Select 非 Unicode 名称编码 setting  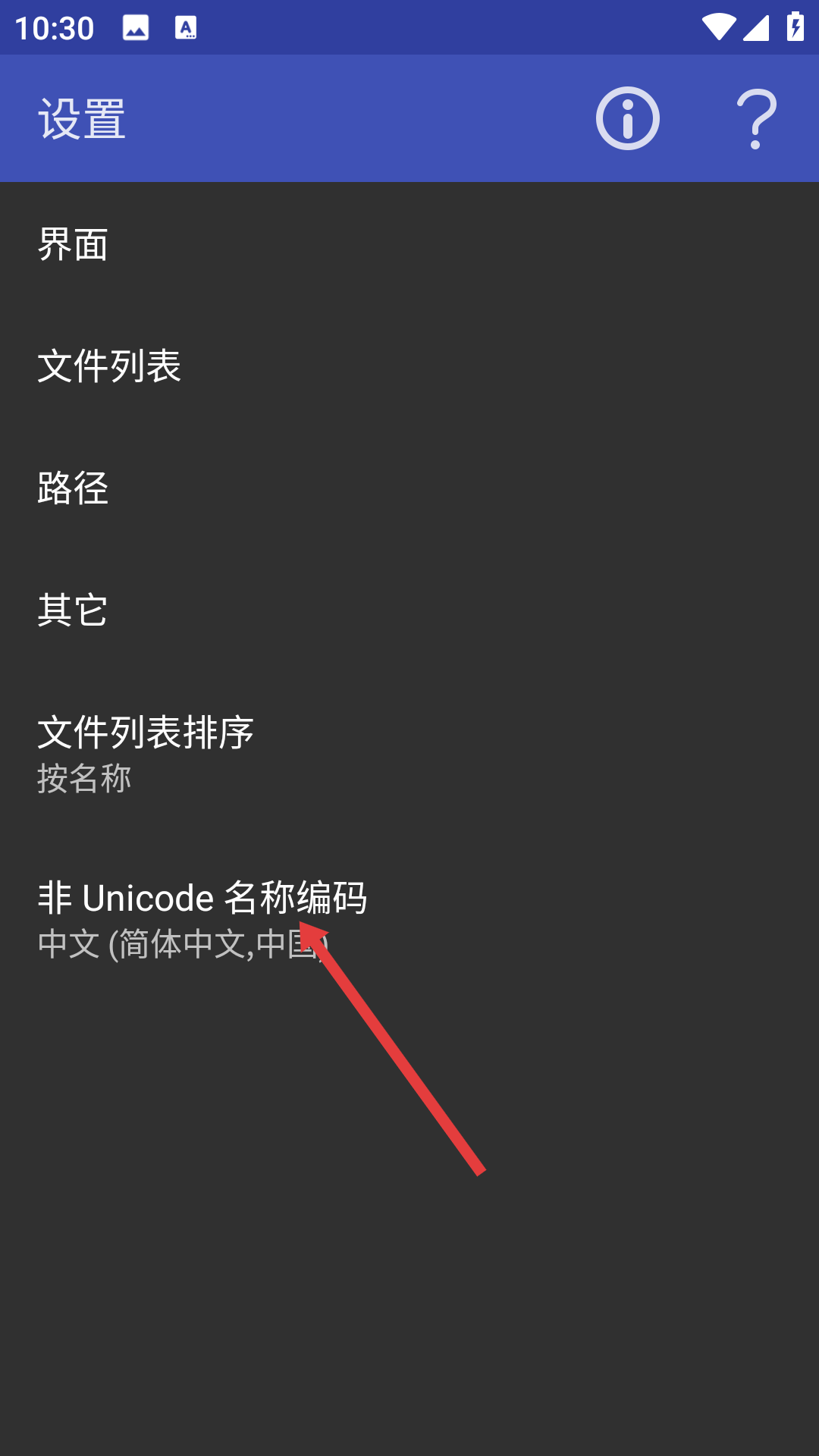pyautogui.click(x=409, y=918)
